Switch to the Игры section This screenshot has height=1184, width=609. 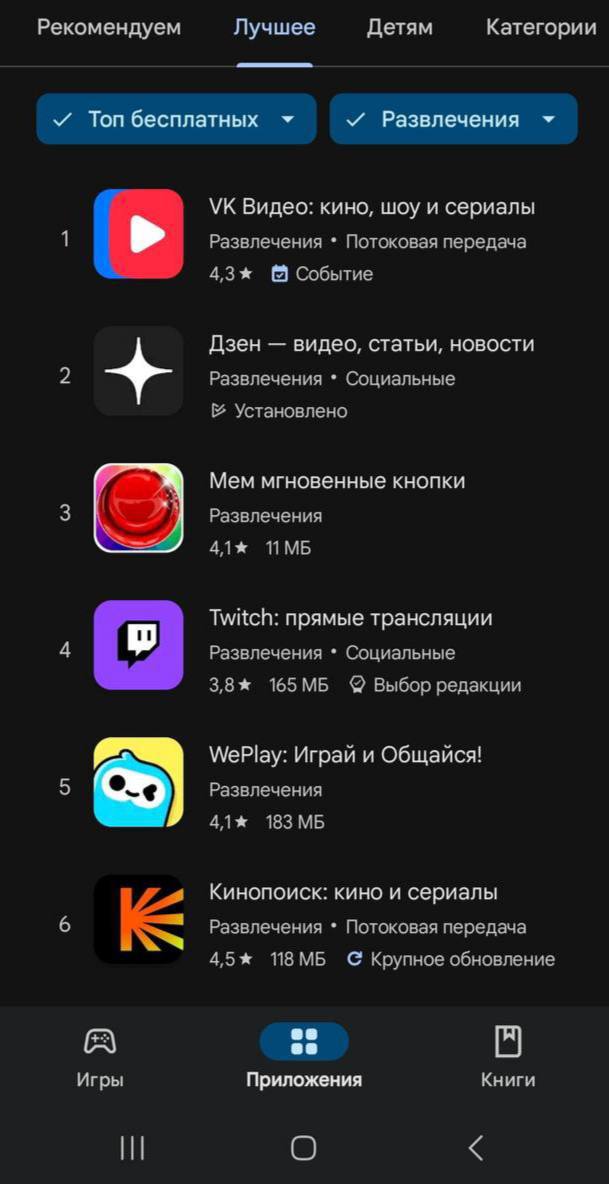coord(100,1056)
